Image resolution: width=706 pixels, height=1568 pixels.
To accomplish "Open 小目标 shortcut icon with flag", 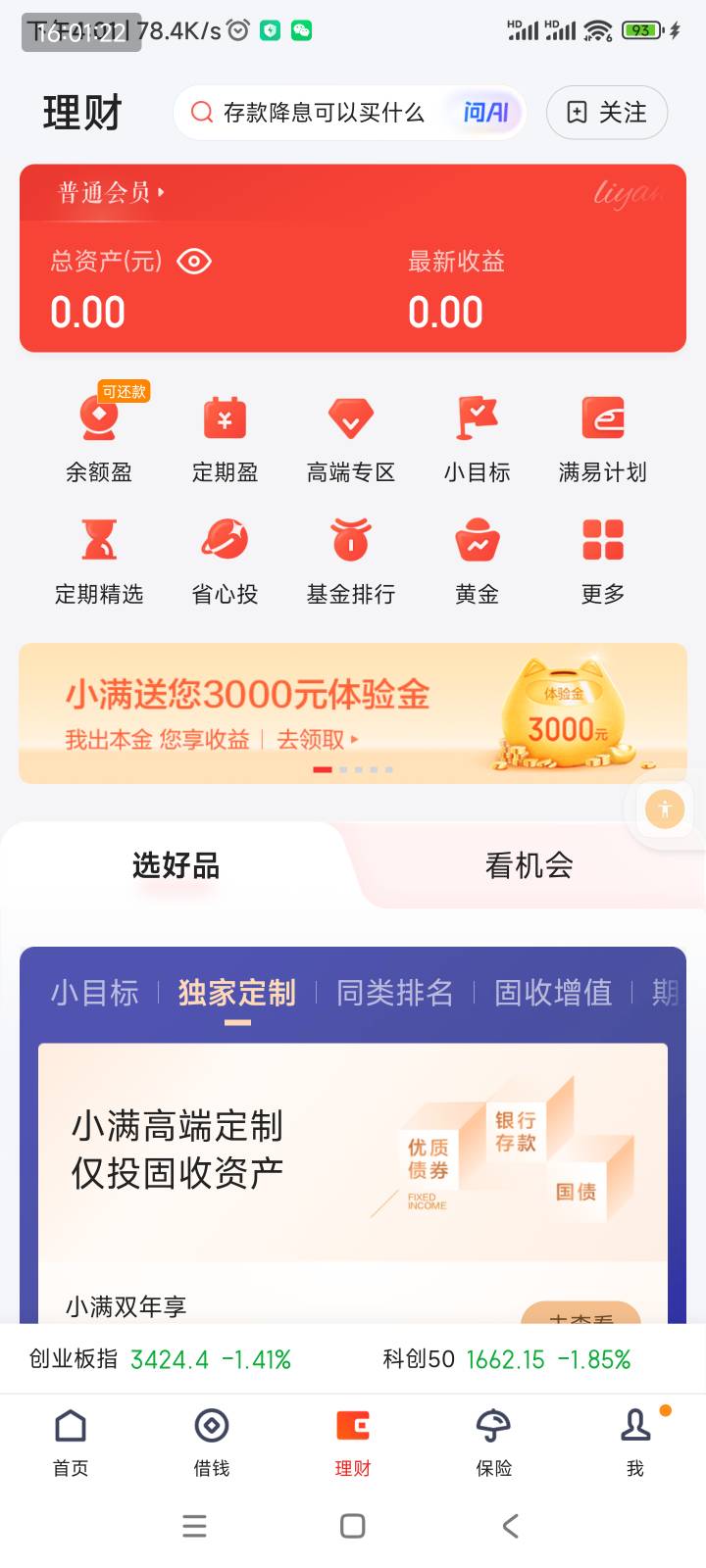I will 478,436.
